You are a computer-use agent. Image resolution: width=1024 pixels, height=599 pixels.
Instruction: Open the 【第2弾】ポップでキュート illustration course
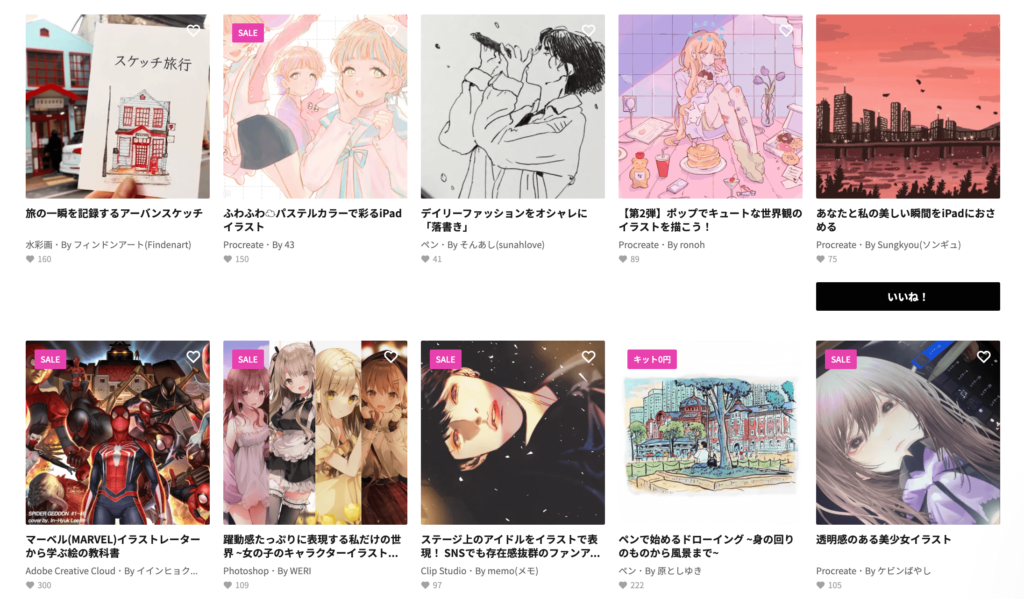click(710, 106)
